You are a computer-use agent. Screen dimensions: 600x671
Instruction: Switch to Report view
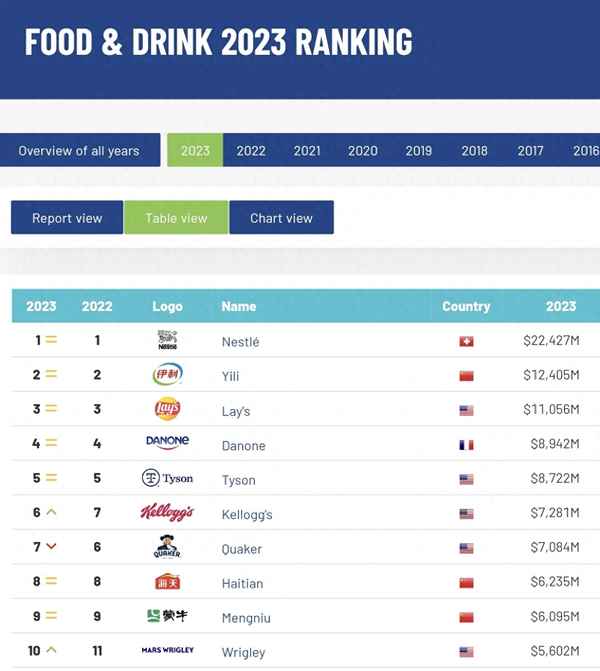click(x=67, y=218)
